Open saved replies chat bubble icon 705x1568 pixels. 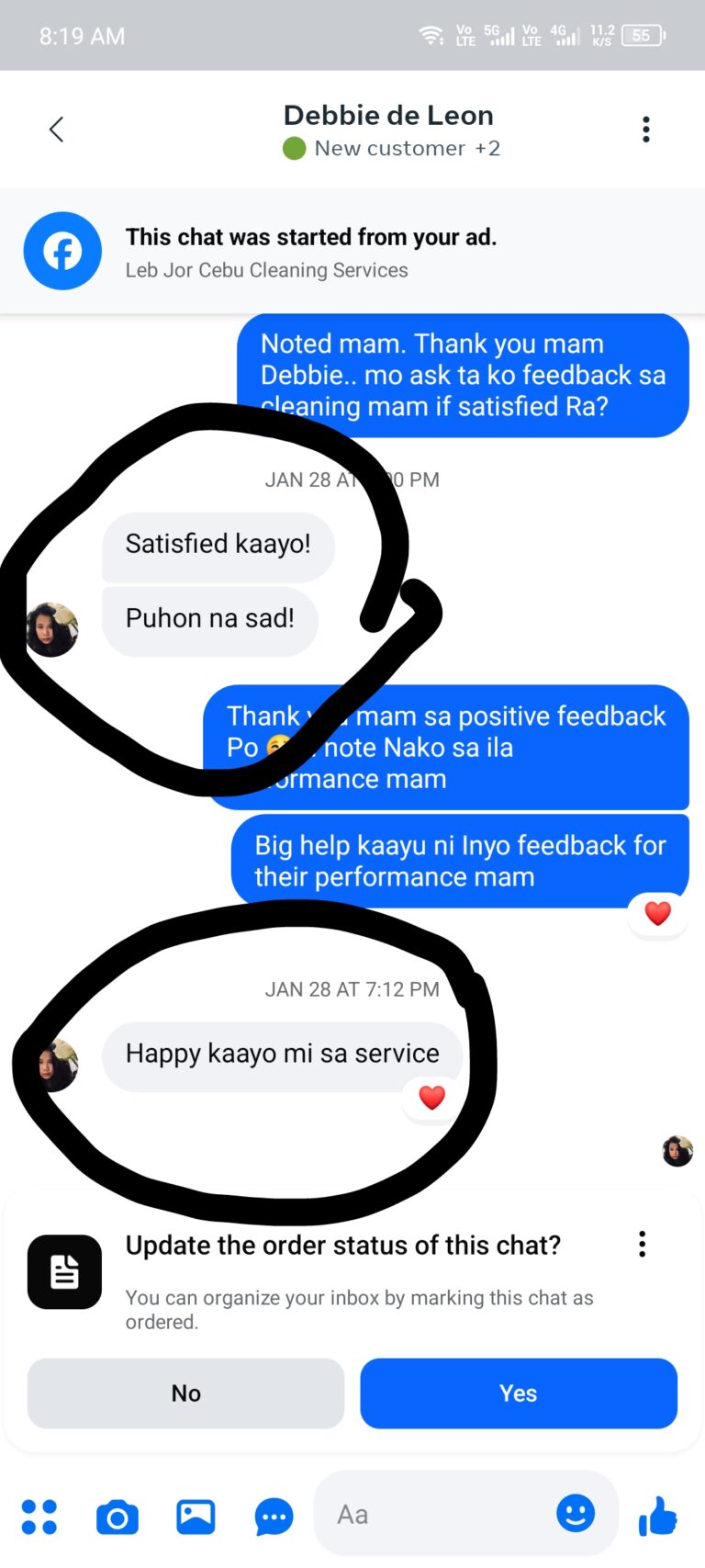coord(274,1517)
